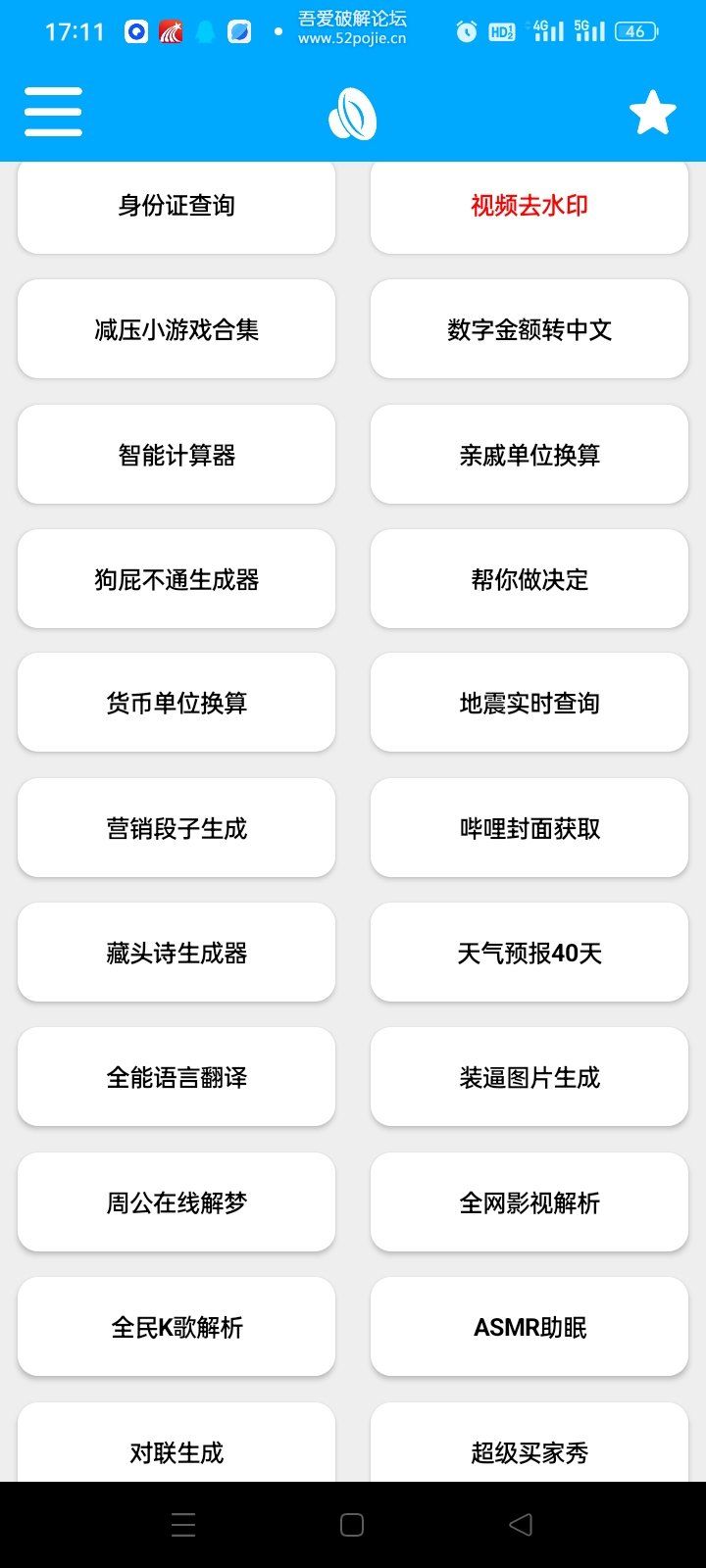Select 周公在线解梦

point(176,1202)
